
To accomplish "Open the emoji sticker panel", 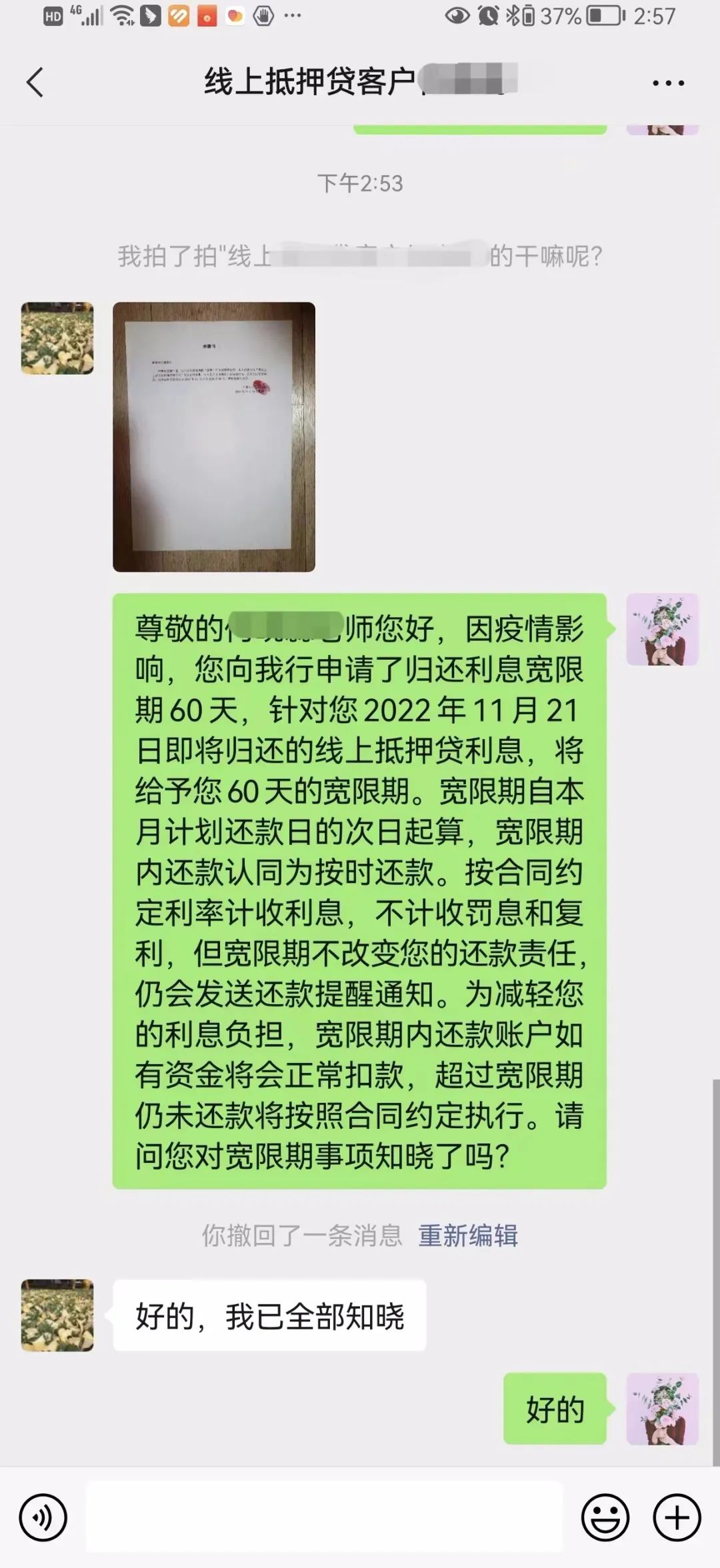I will [605, 1517].
